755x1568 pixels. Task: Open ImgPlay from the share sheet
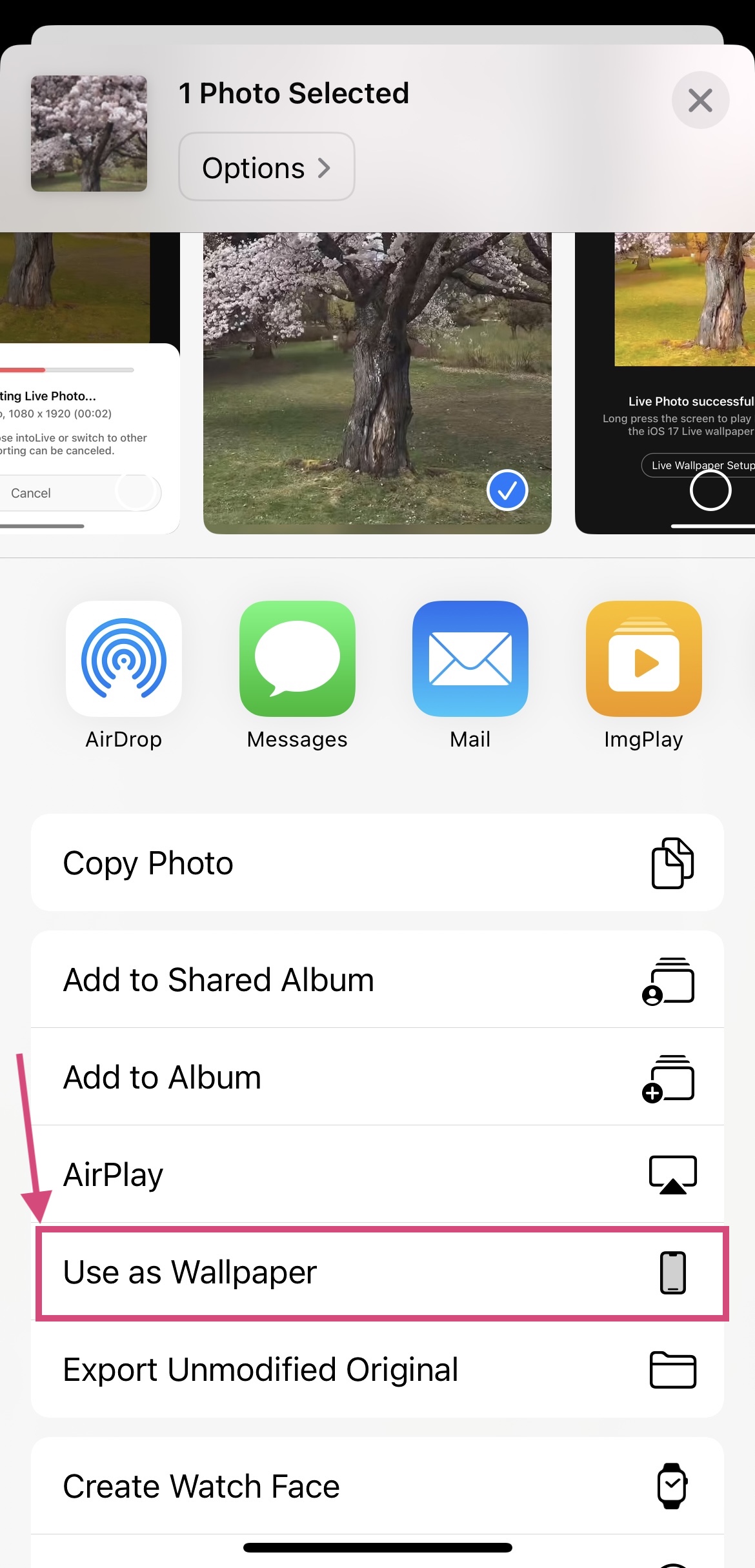pos(643,659)
